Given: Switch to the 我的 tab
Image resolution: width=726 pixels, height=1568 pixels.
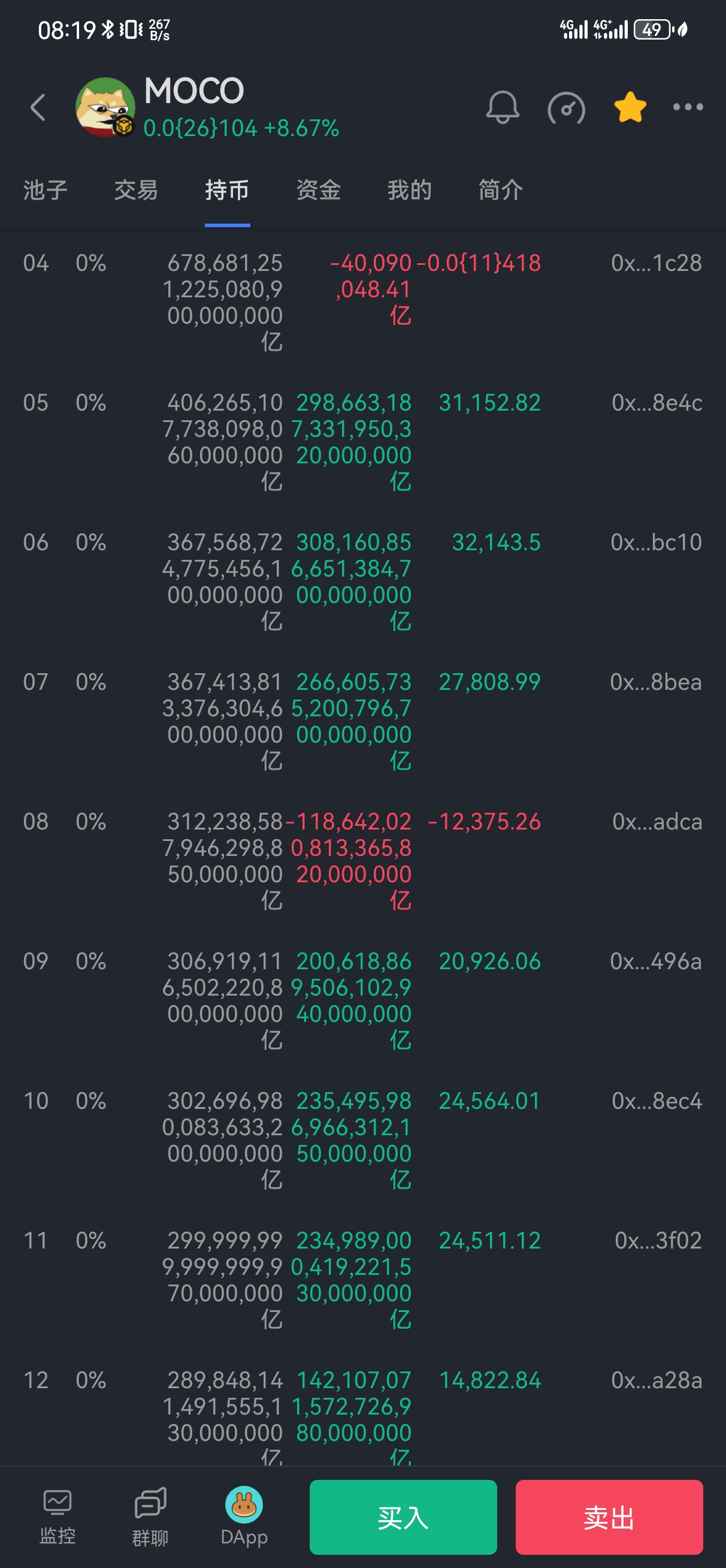Looking at the screenshot, I should click(x=410, y=190).
